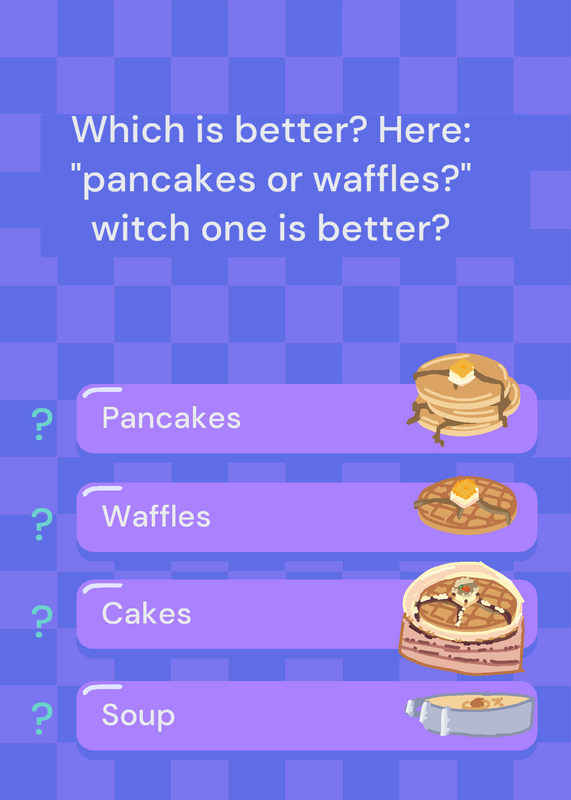
Task: Vote for the Cakes option
Action: tap(307, 614)
